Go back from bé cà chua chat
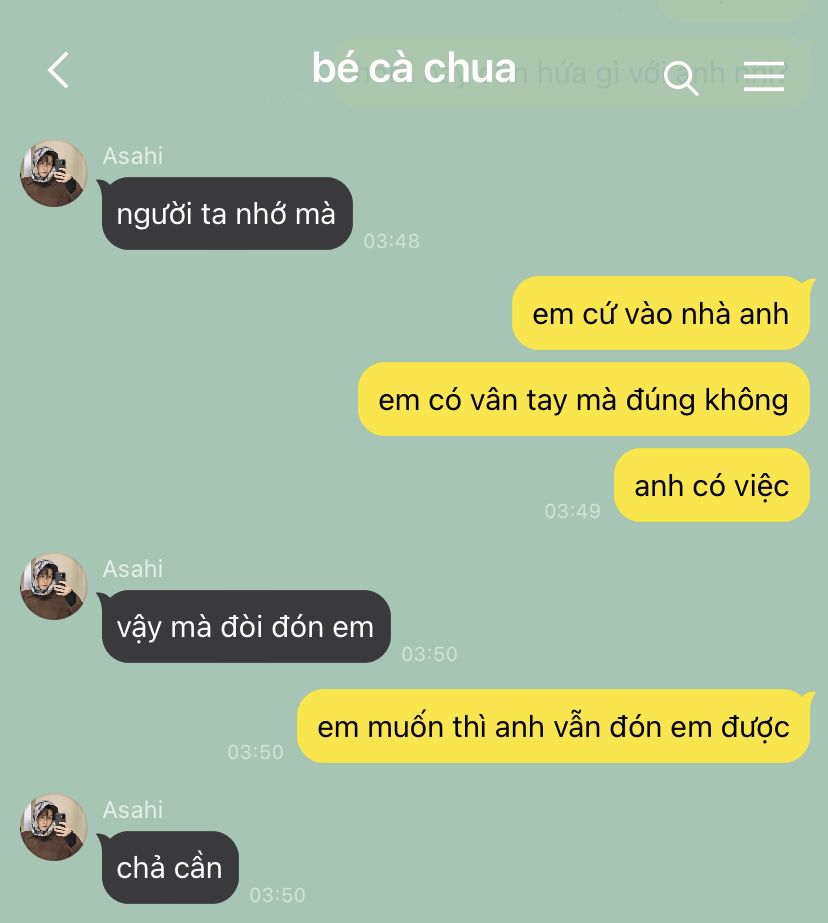 (59, 70)
